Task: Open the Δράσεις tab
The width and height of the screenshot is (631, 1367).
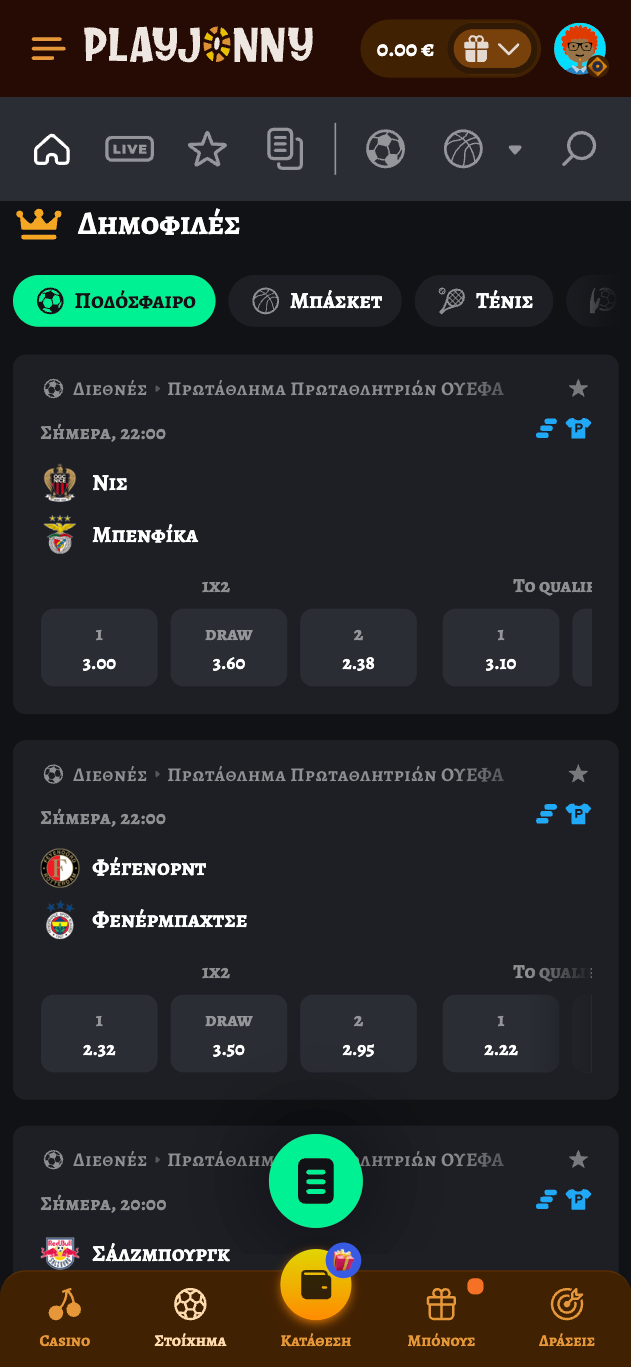Action: (x=567, y=1317)
